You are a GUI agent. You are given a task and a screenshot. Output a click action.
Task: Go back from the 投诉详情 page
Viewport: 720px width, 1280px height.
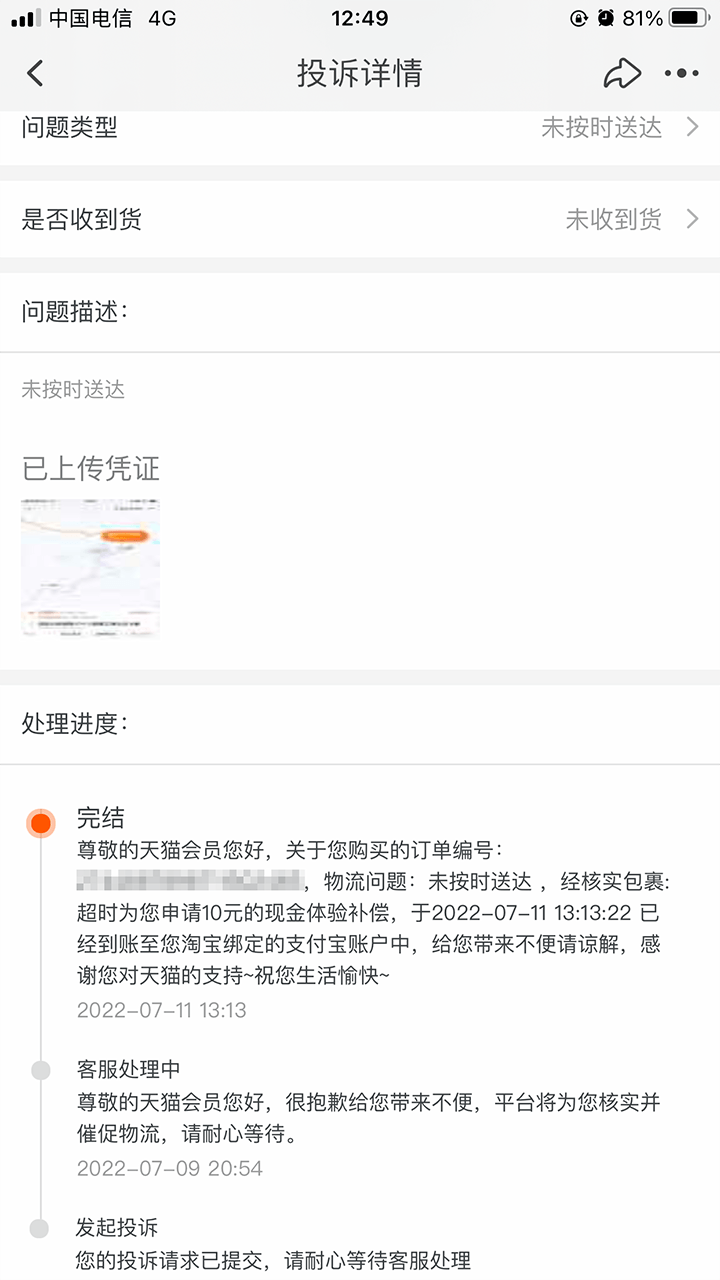(35, 73)
